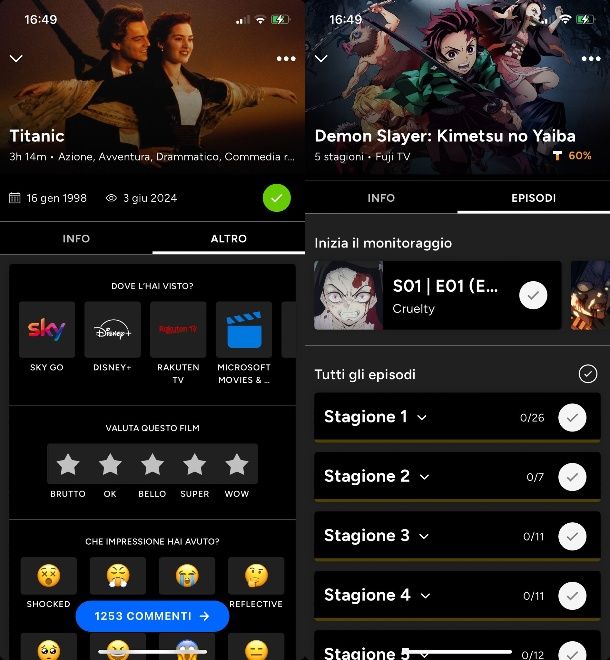Mark Stagione 2 as watched

click(572, 477)
